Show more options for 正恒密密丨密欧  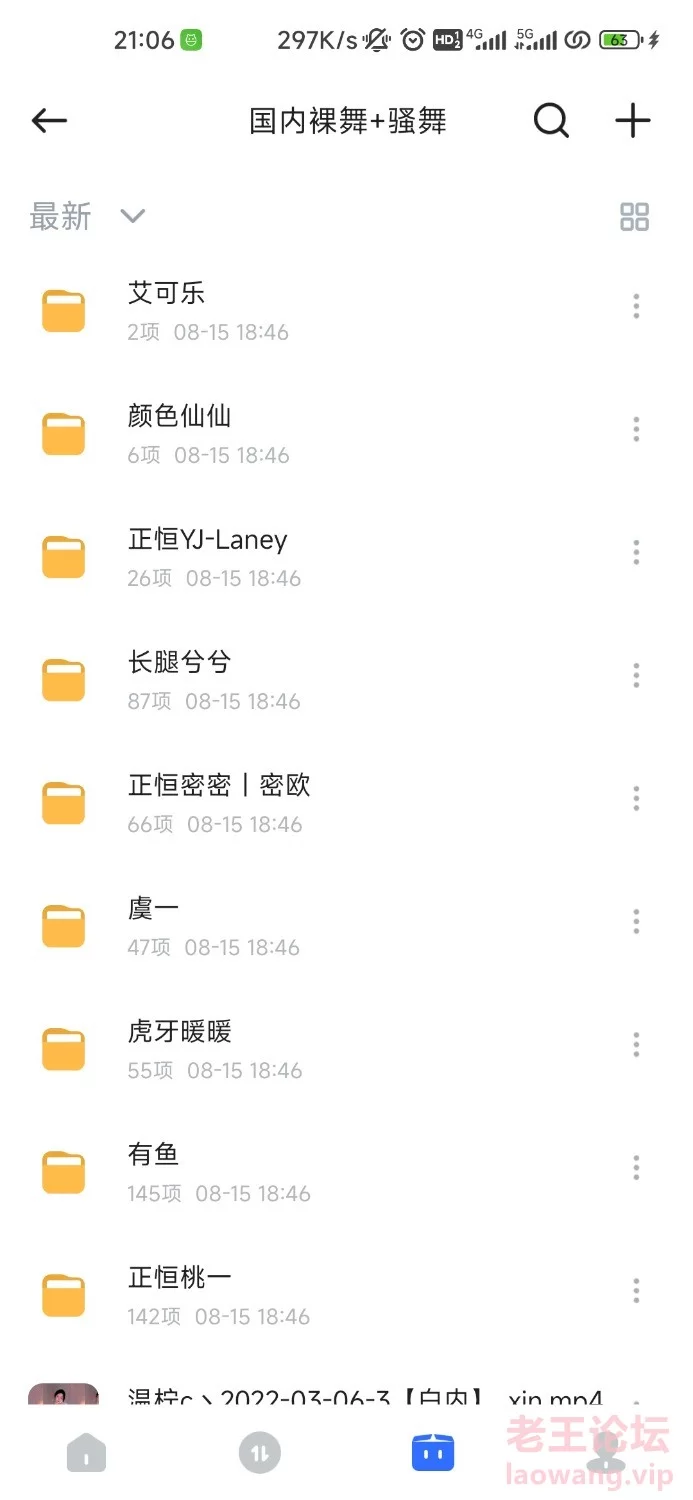636,799
